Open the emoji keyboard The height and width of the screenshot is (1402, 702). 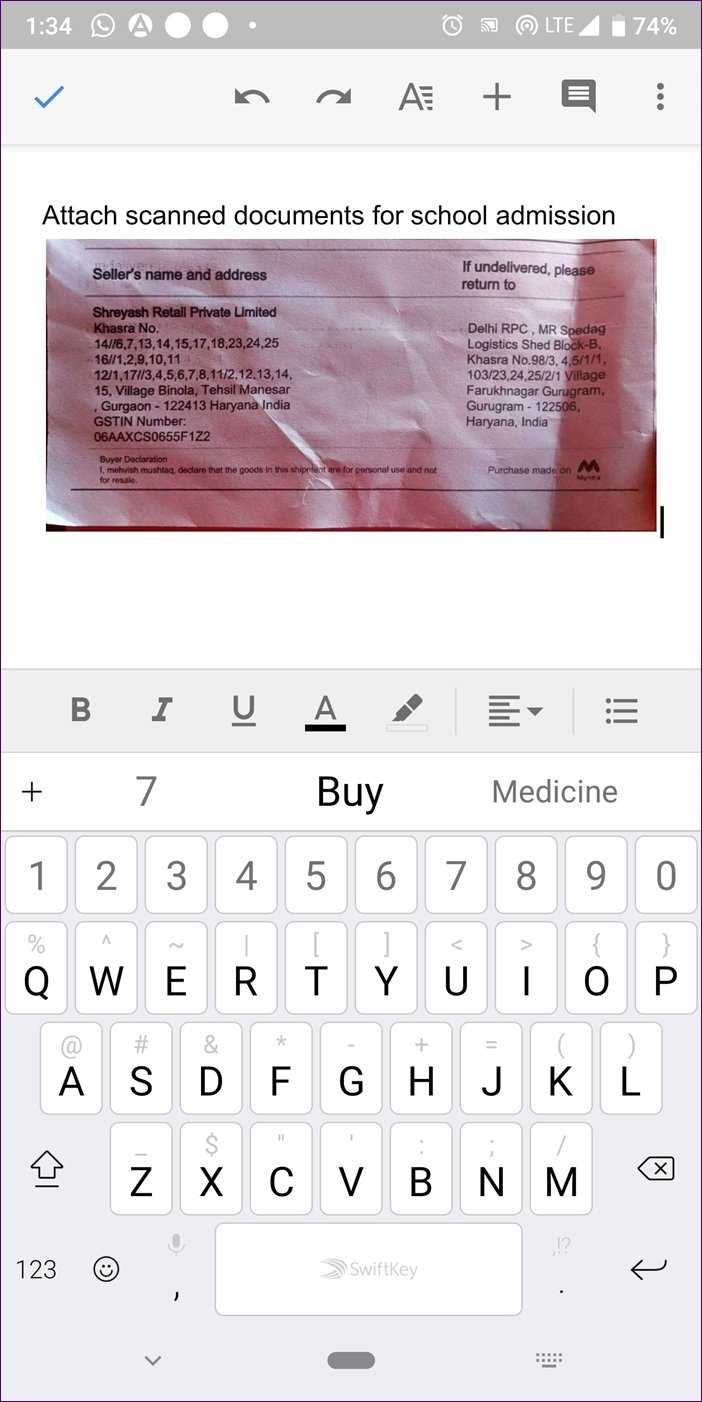(106, 1269)
